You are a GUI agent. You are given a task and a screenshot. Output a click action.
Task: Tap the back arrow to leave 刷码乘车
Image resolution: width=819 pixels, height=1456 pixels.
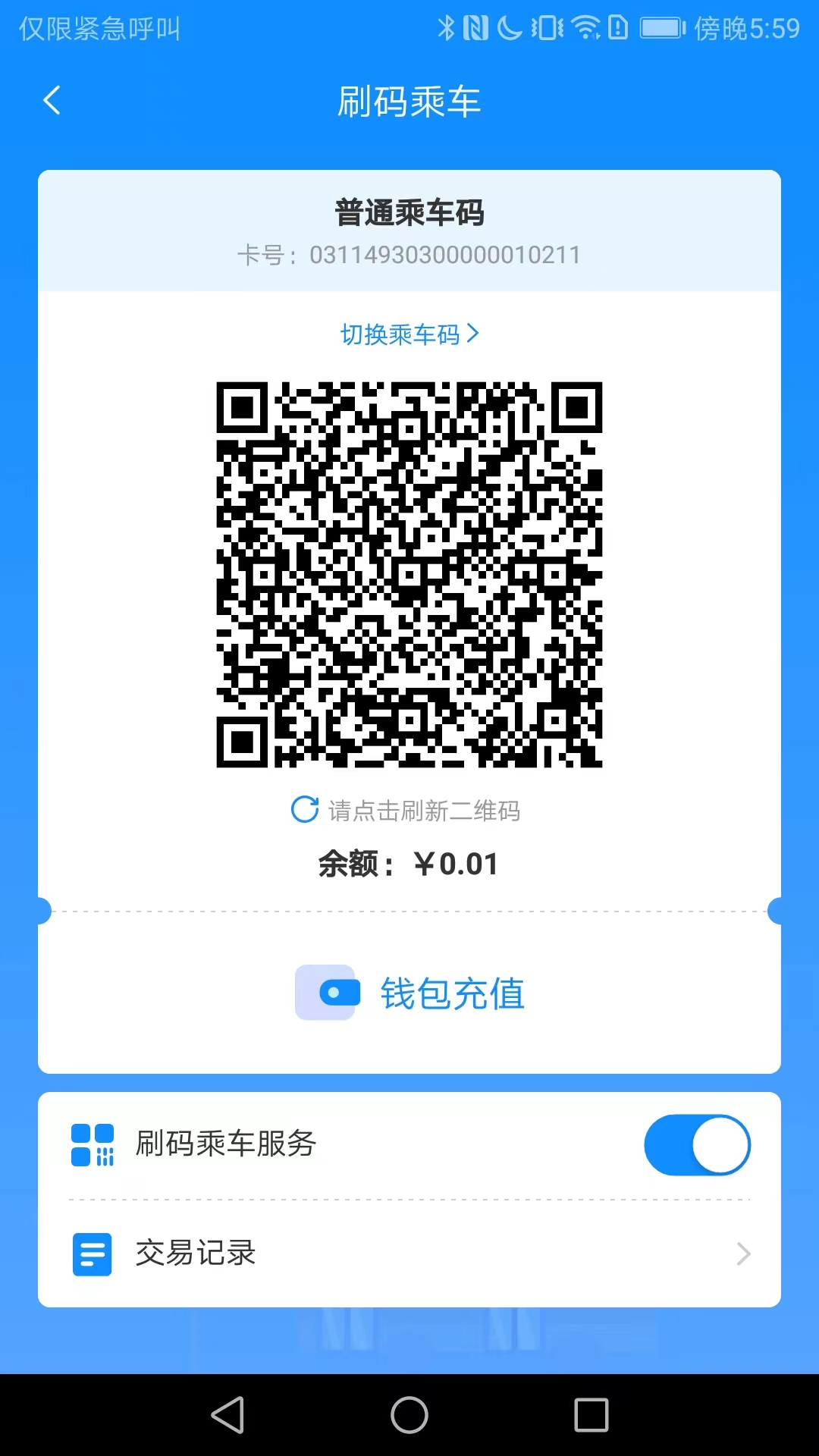click(52, 100)
